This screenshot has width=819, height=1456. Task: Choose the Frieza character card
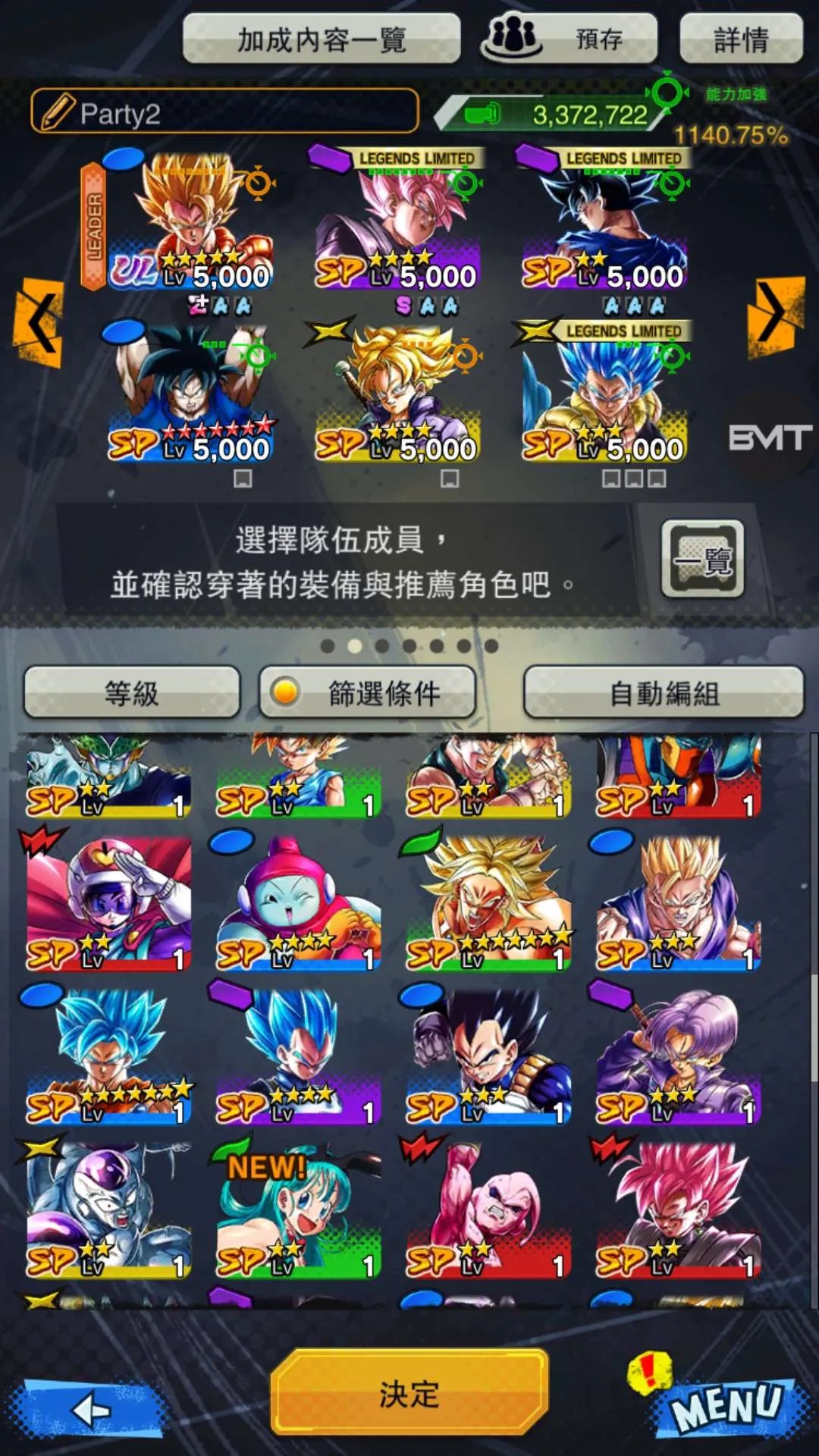click(108, 1210)
